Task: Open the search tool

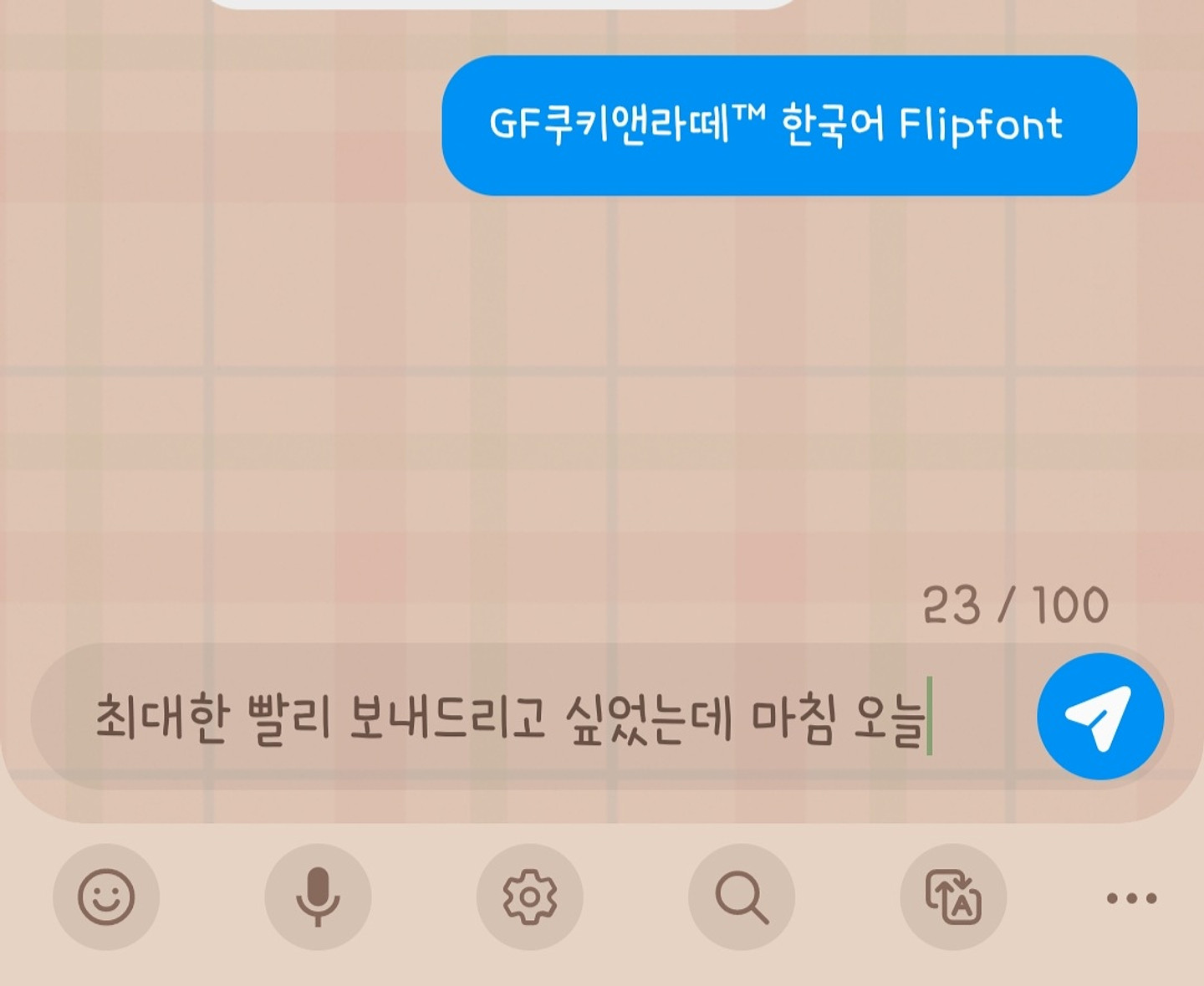Action: (741, 897)
